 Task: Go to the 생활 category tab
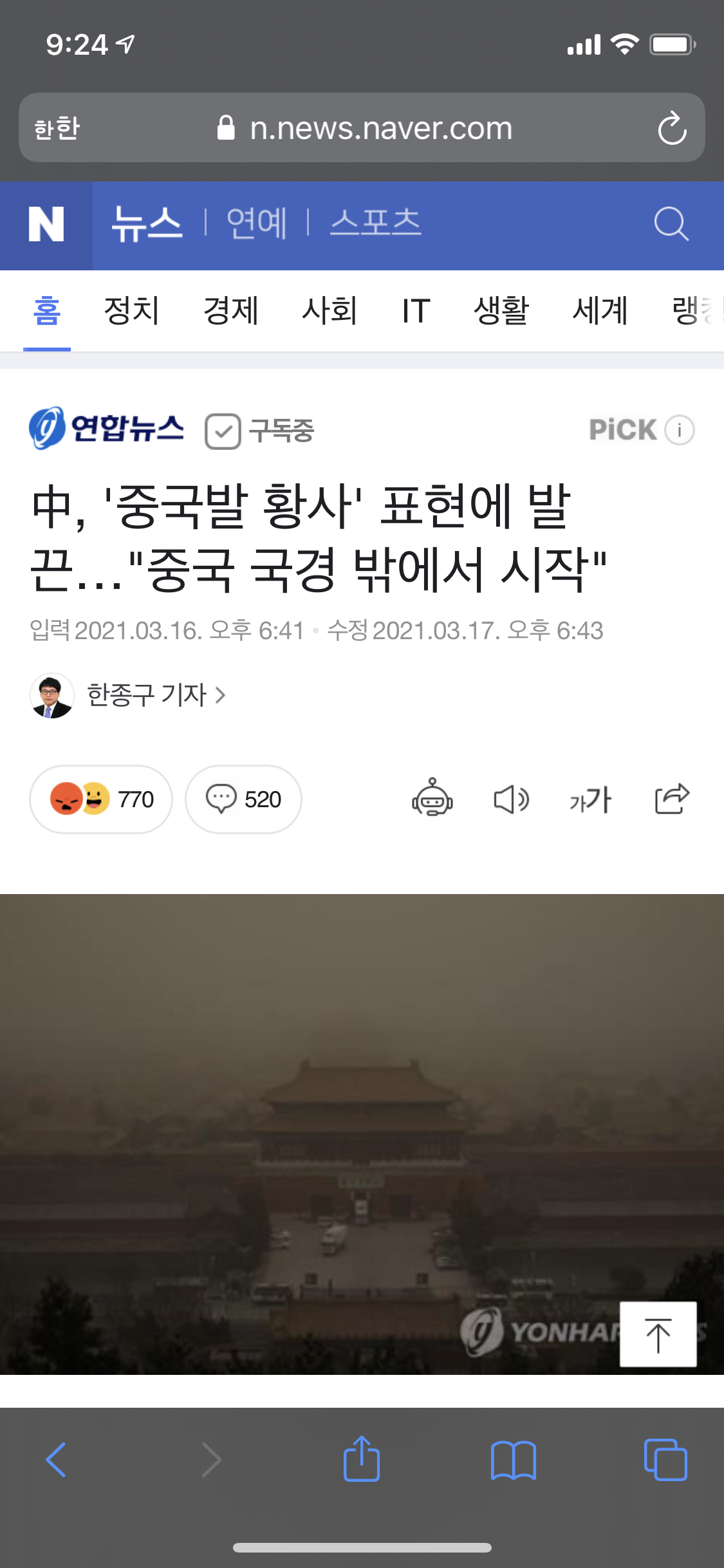pos(501,311)
